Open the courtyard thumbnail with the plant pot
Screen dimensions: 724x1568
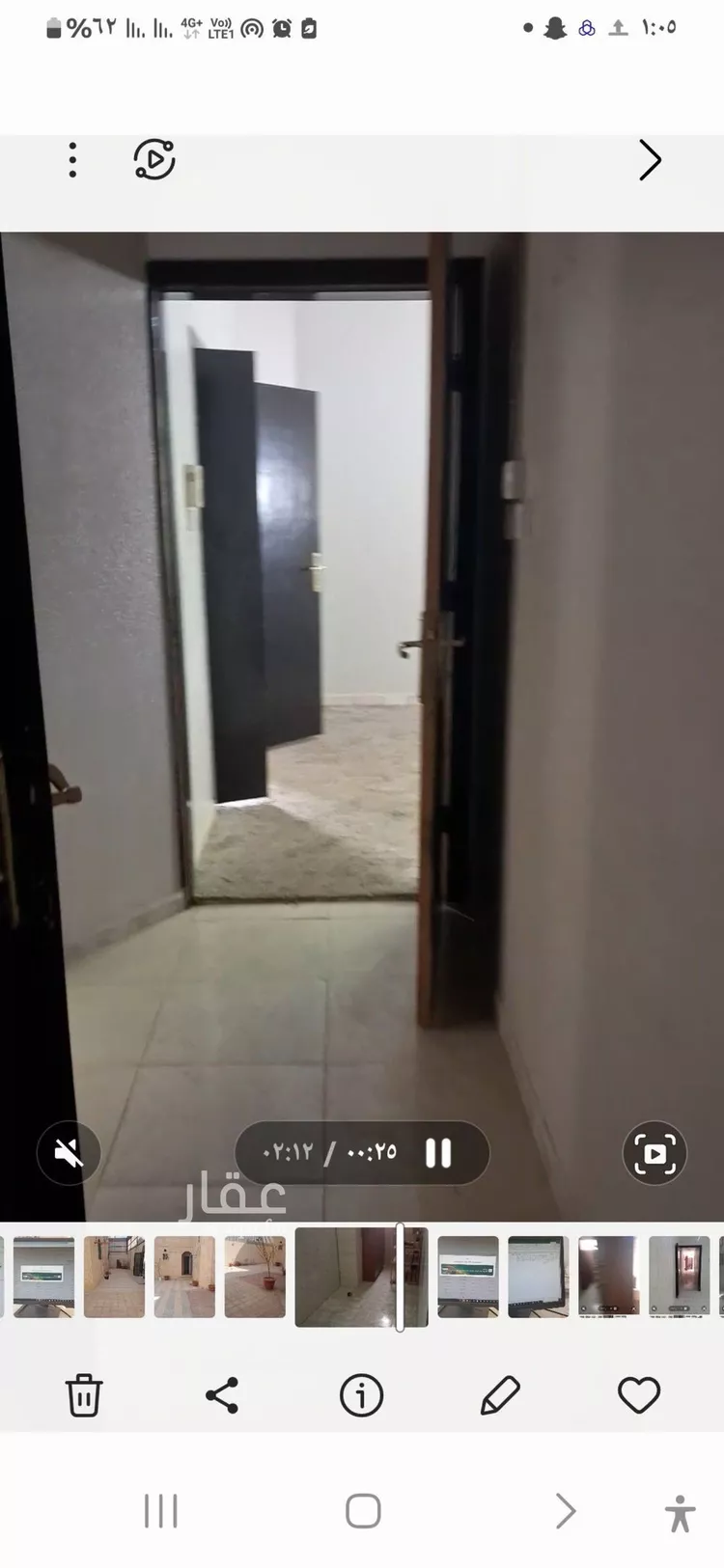pyautogui.click(x=255, y=1277)
